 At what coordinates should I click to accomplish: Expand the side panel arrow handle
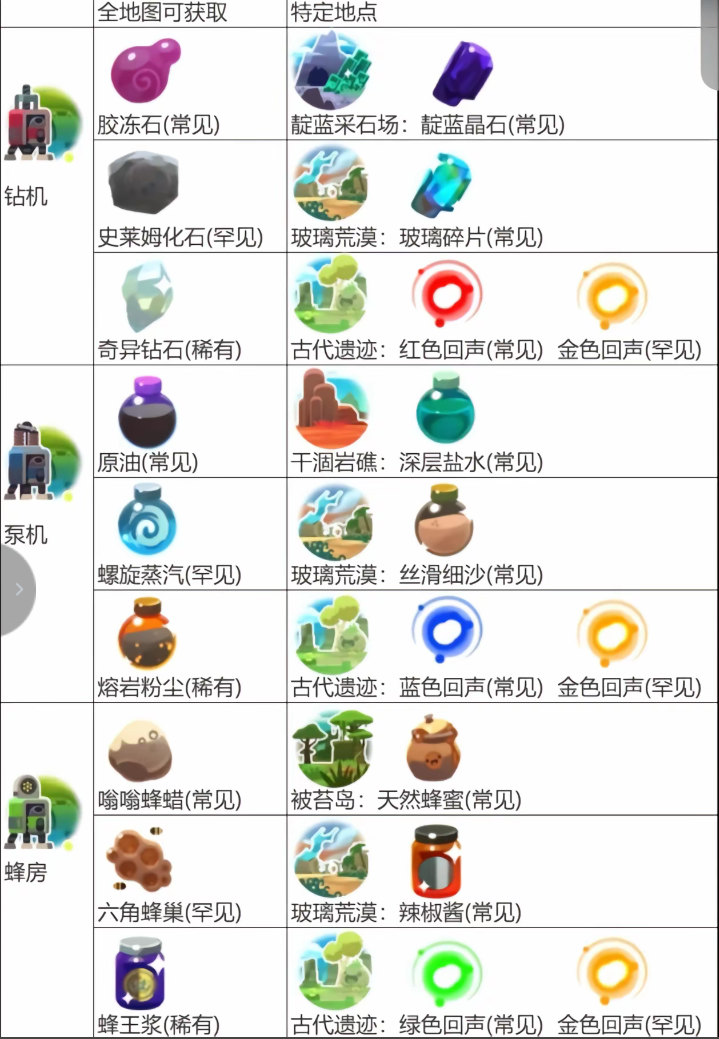(x=16, y=590)
